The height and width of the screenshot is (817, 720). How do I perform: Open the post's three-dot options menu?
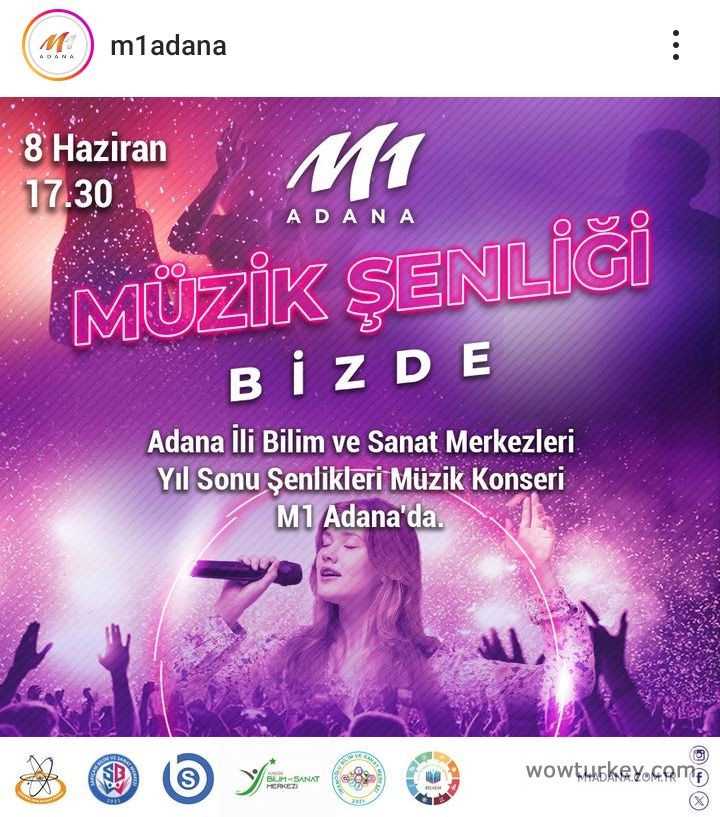tap(676, 46)
